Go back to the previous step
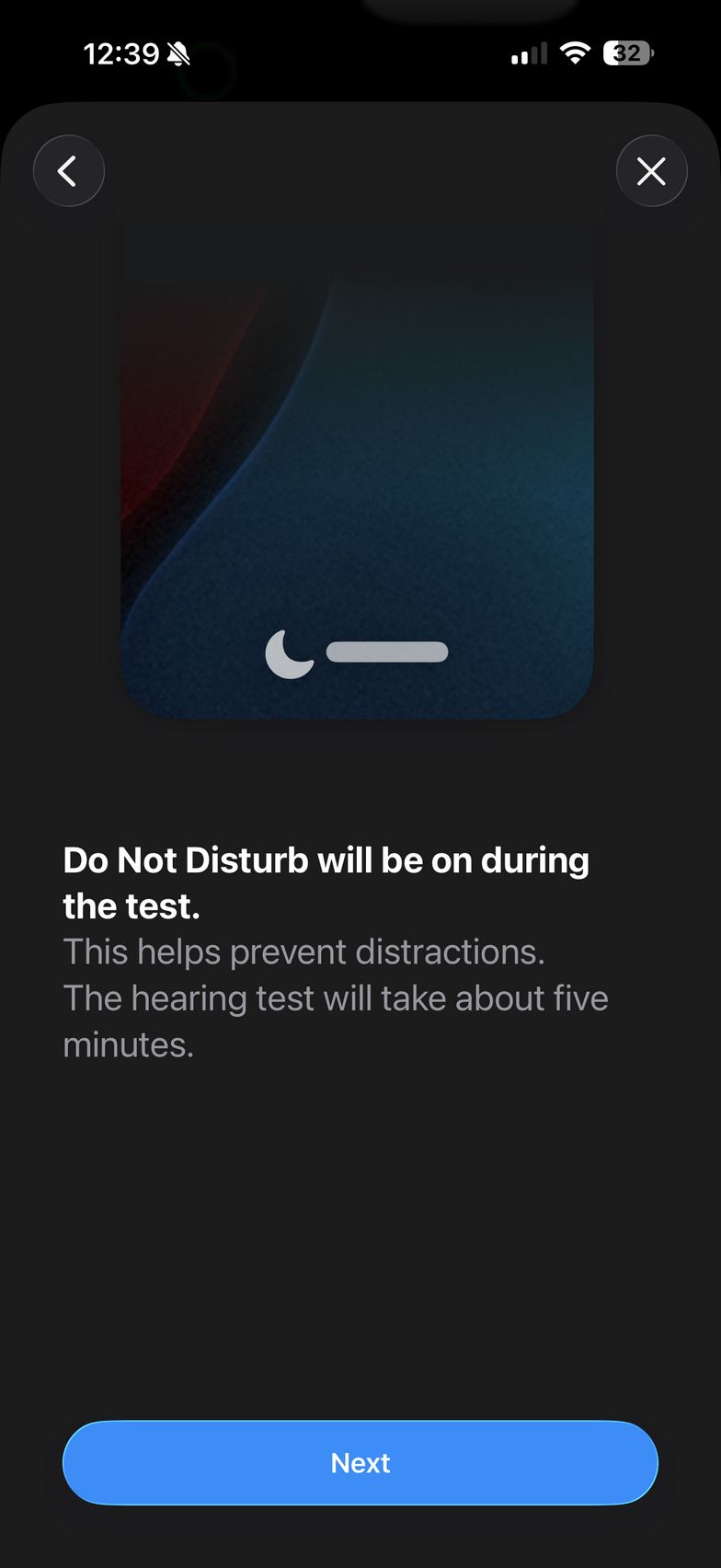Viewport: 721px width, 1568px height. click(69, 171)
